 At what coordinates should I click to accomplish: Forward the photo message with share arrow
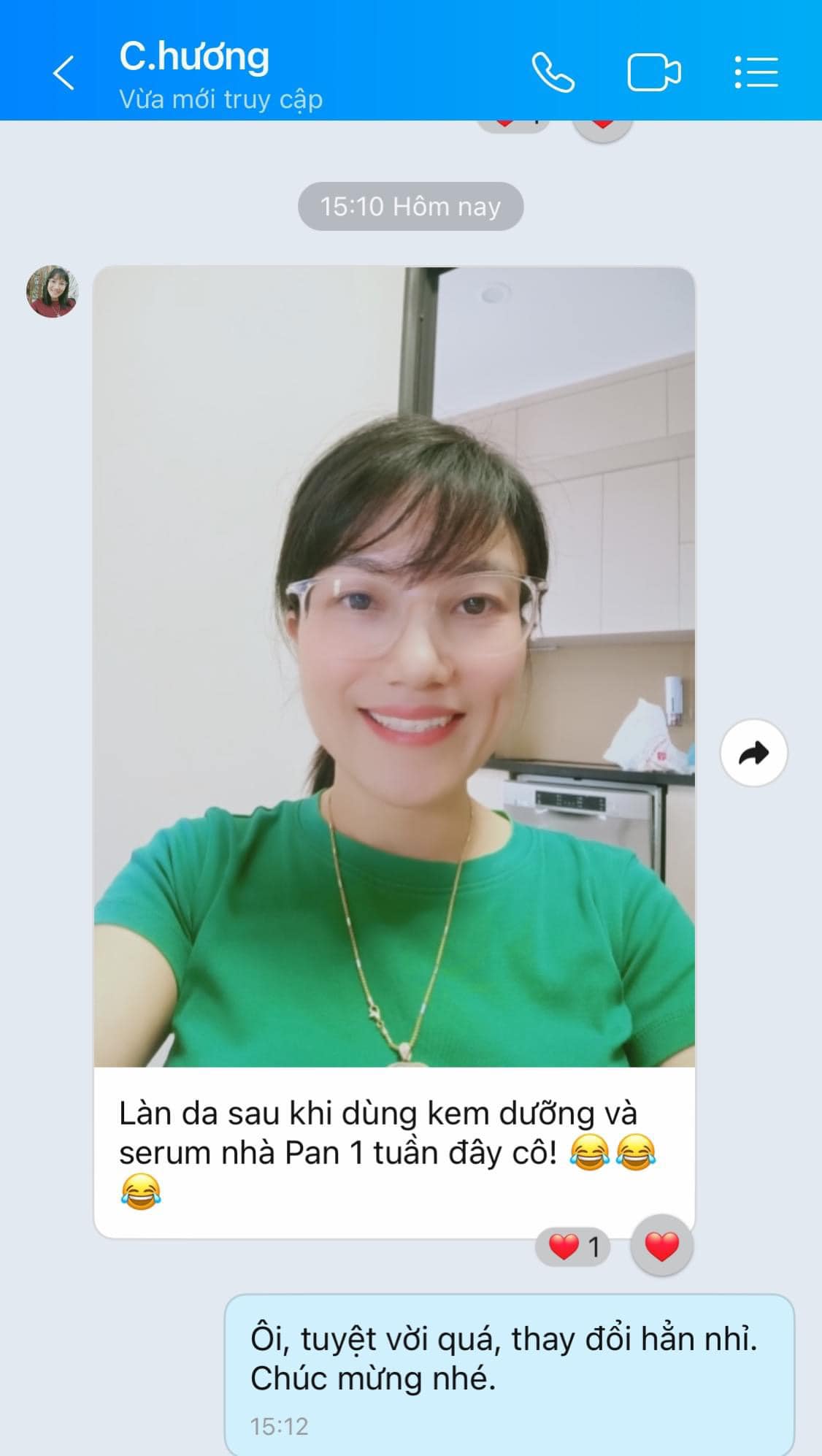(753, 753)
